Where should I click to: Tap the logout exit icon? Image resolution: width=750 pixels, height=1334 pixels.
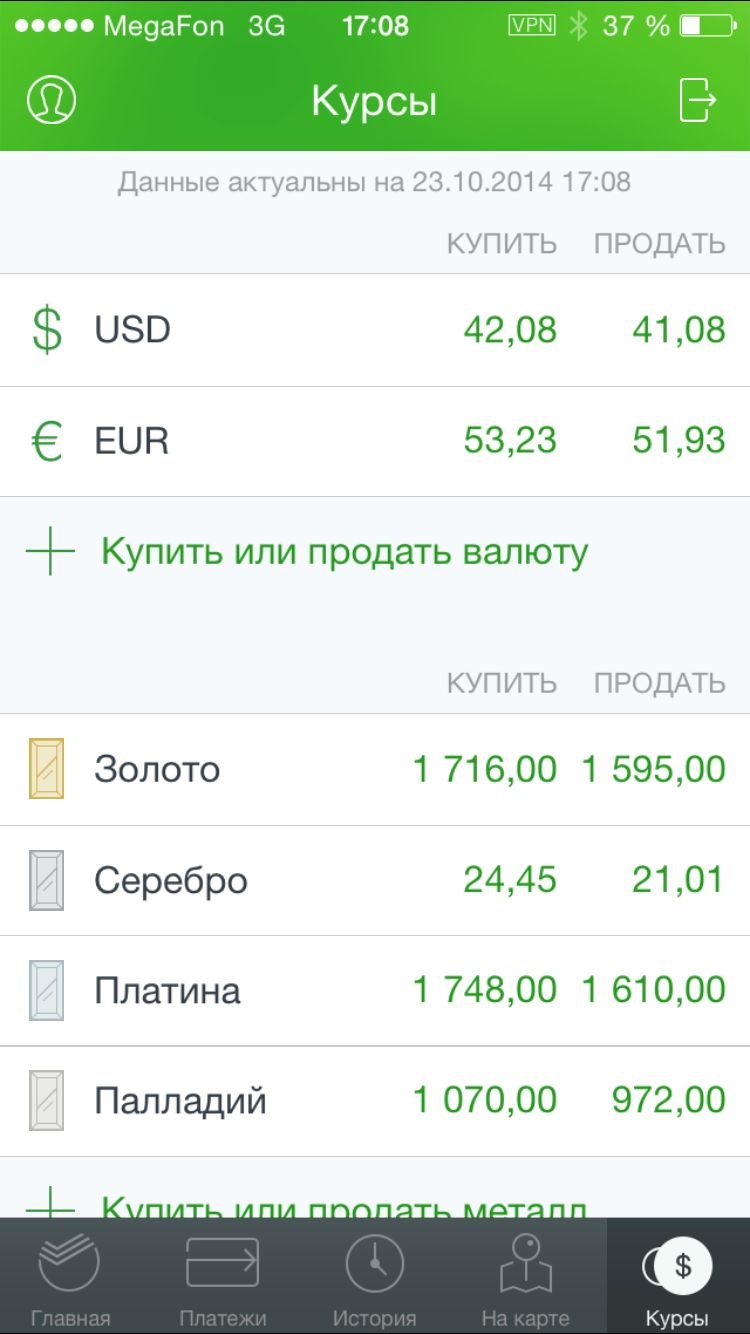[x=698, y=100]
